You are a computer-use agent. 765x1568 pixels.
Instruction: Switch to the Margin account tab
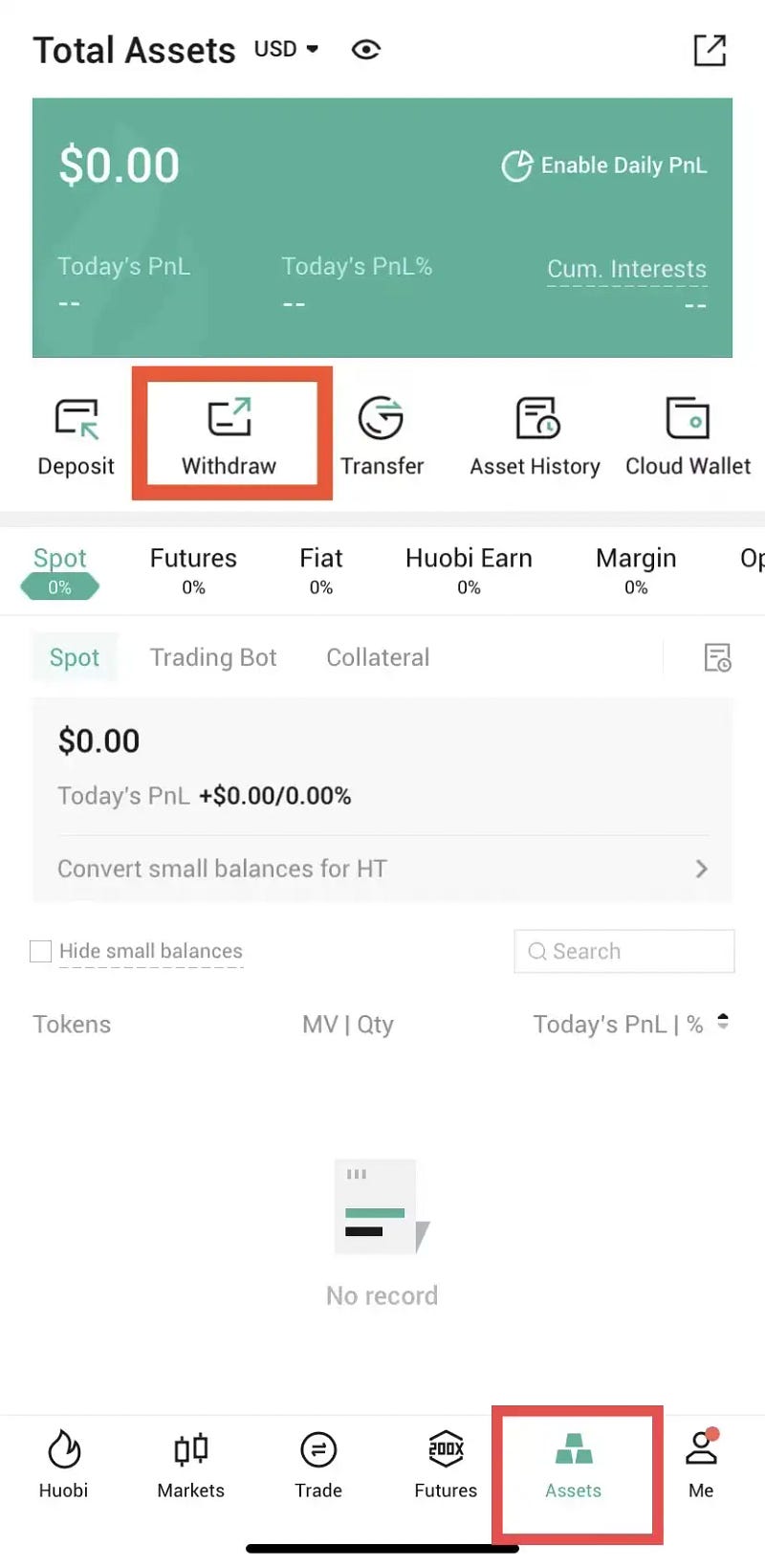[x=636, y=569]
